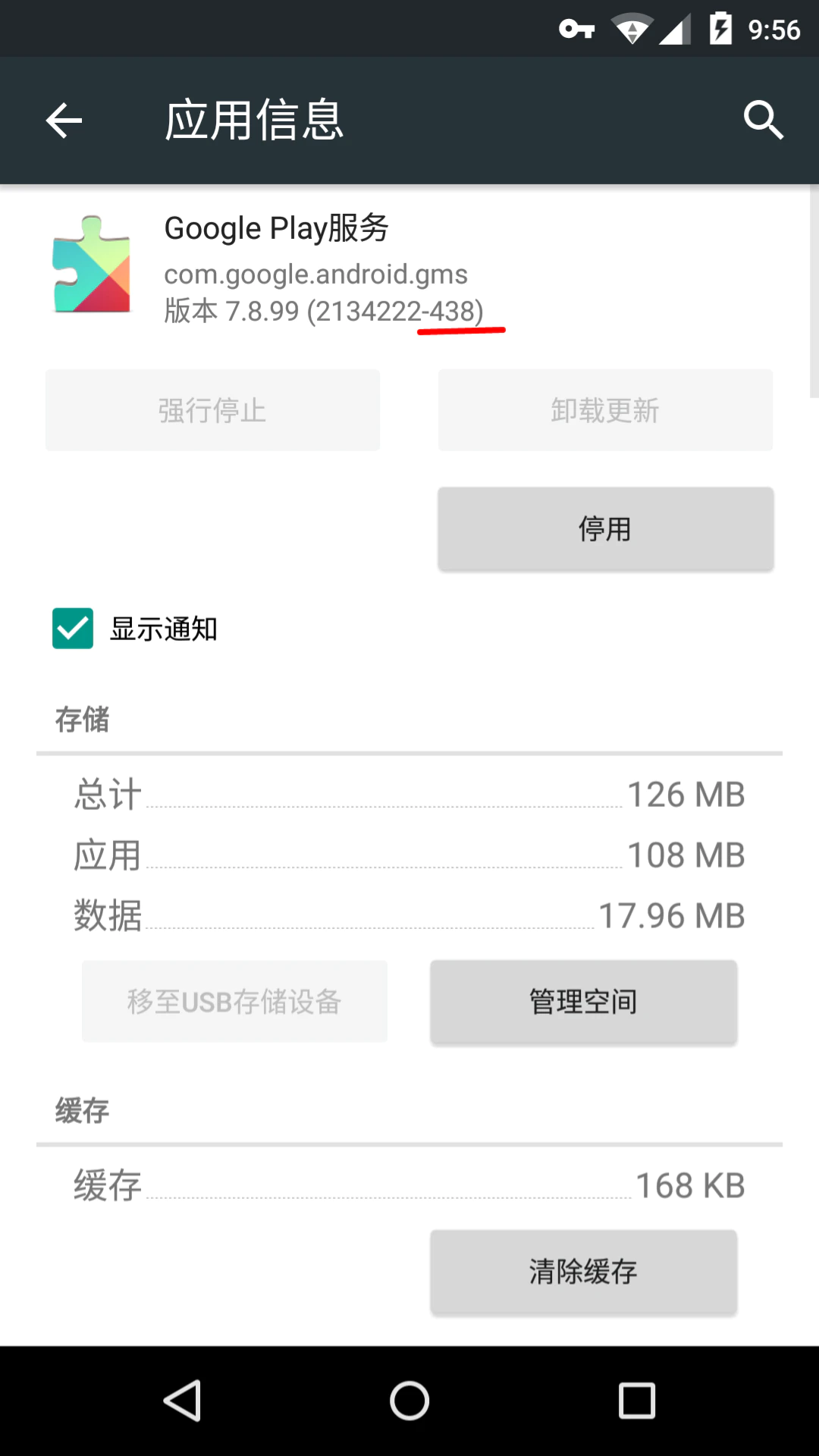Uncheck the 显示通知 checkbox

coord(73,628)
